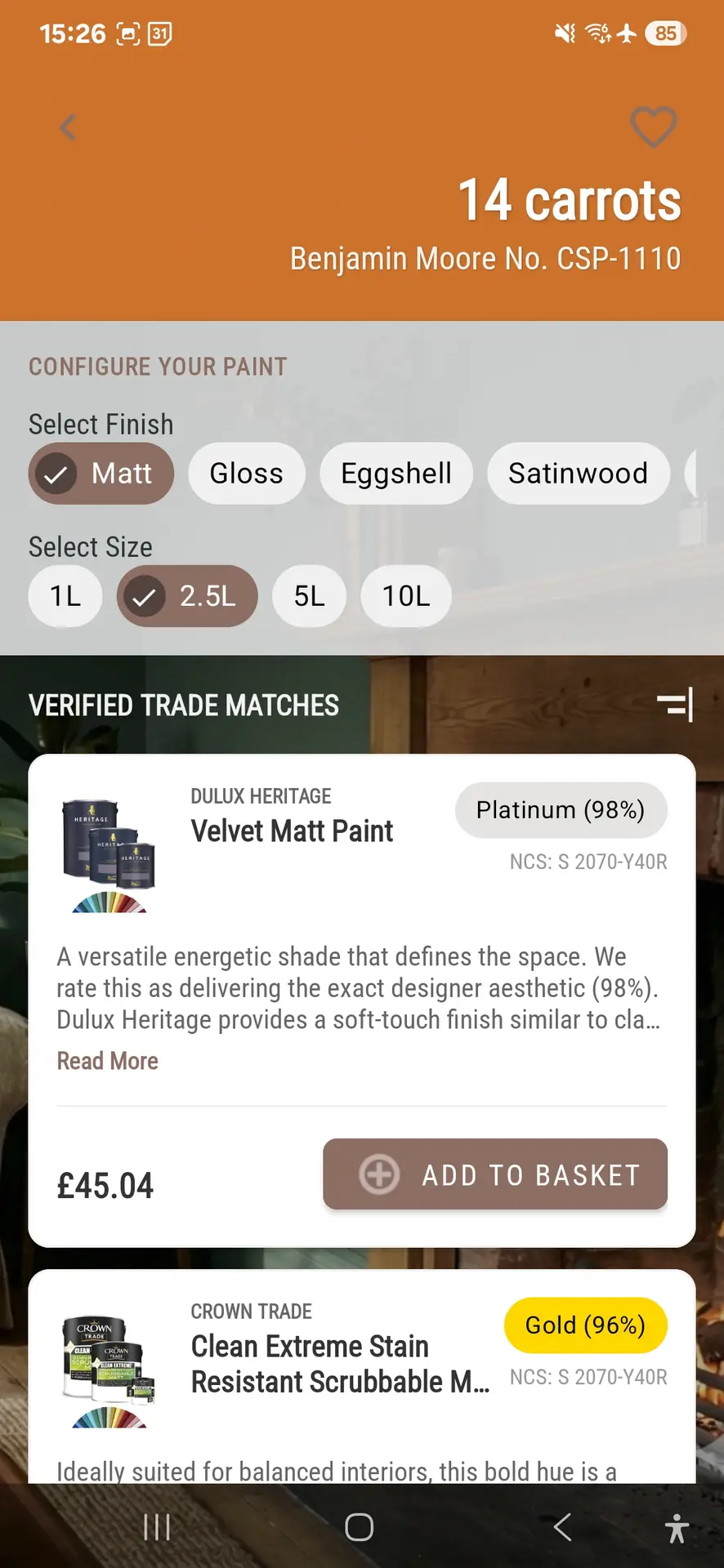Select the Matt finish chip
This screenshot has width=724, height=1568.
coord(101,474)
